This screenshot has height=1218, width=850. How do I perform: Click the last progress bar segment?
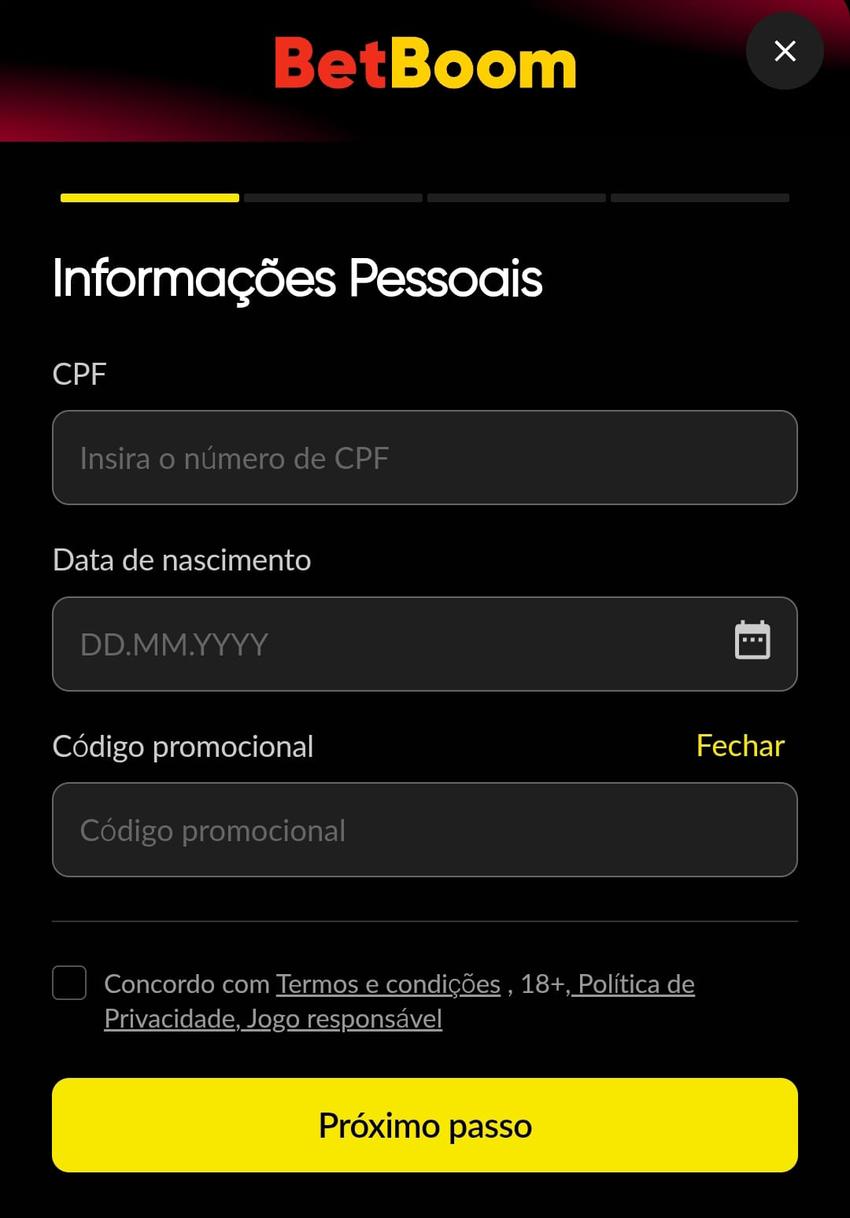699,197
